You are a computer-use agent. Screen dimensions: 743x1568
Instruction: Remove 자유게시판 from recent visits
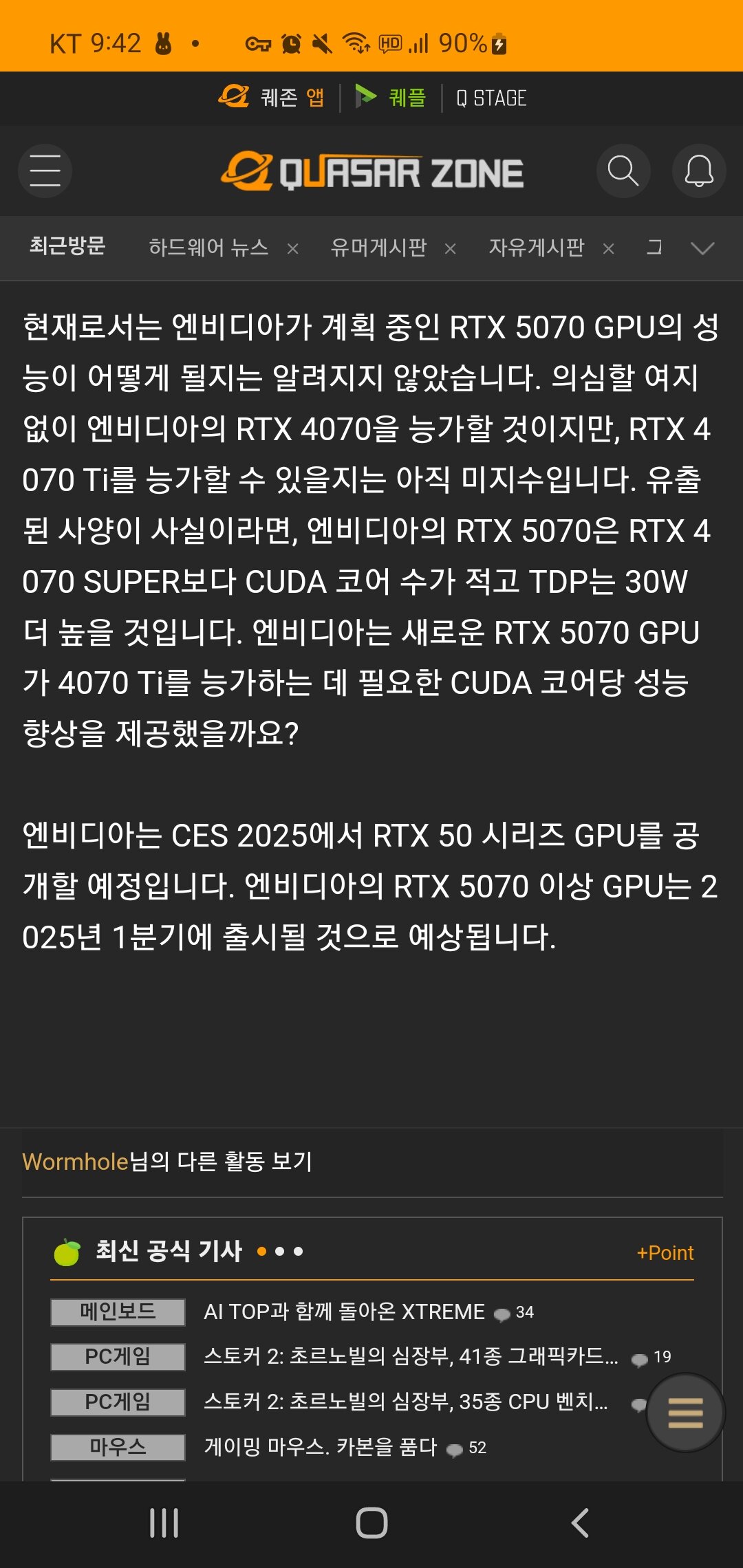(608, 249)
